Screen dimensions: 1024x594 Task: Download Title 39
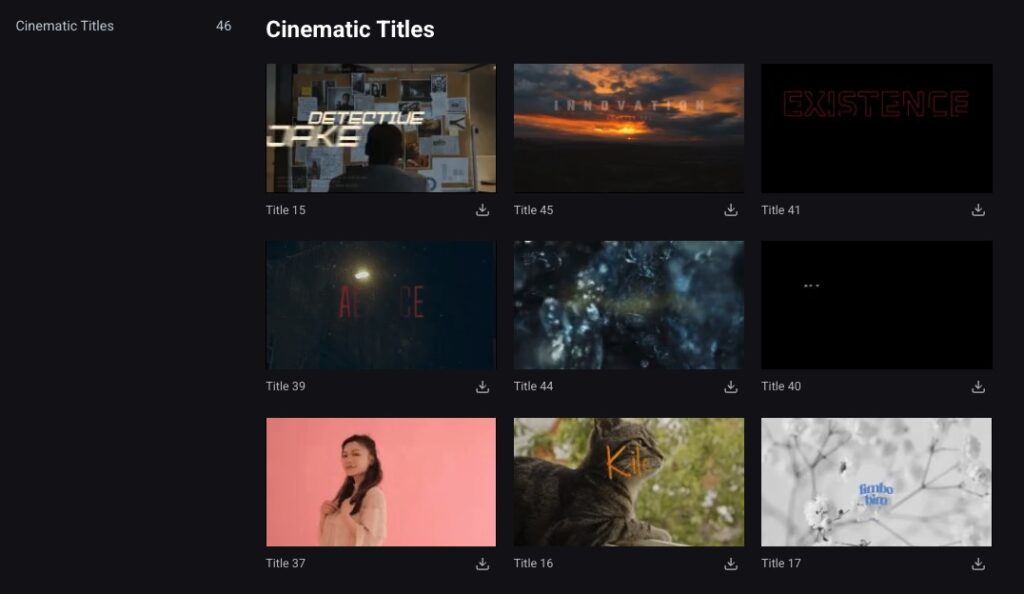(483, 387)
